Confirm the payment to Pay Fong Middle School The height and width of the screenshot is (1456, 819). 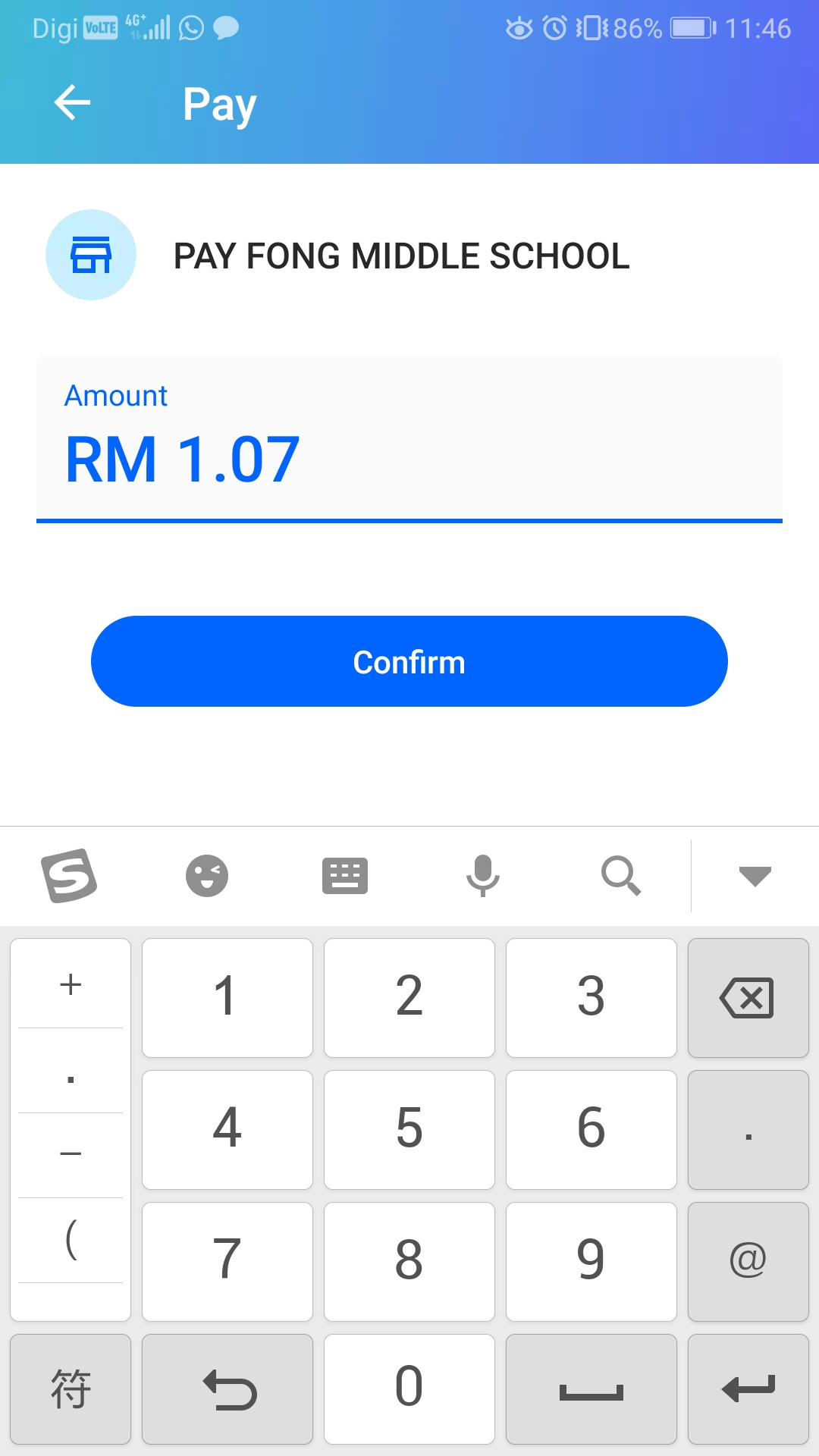coord(409,661)
